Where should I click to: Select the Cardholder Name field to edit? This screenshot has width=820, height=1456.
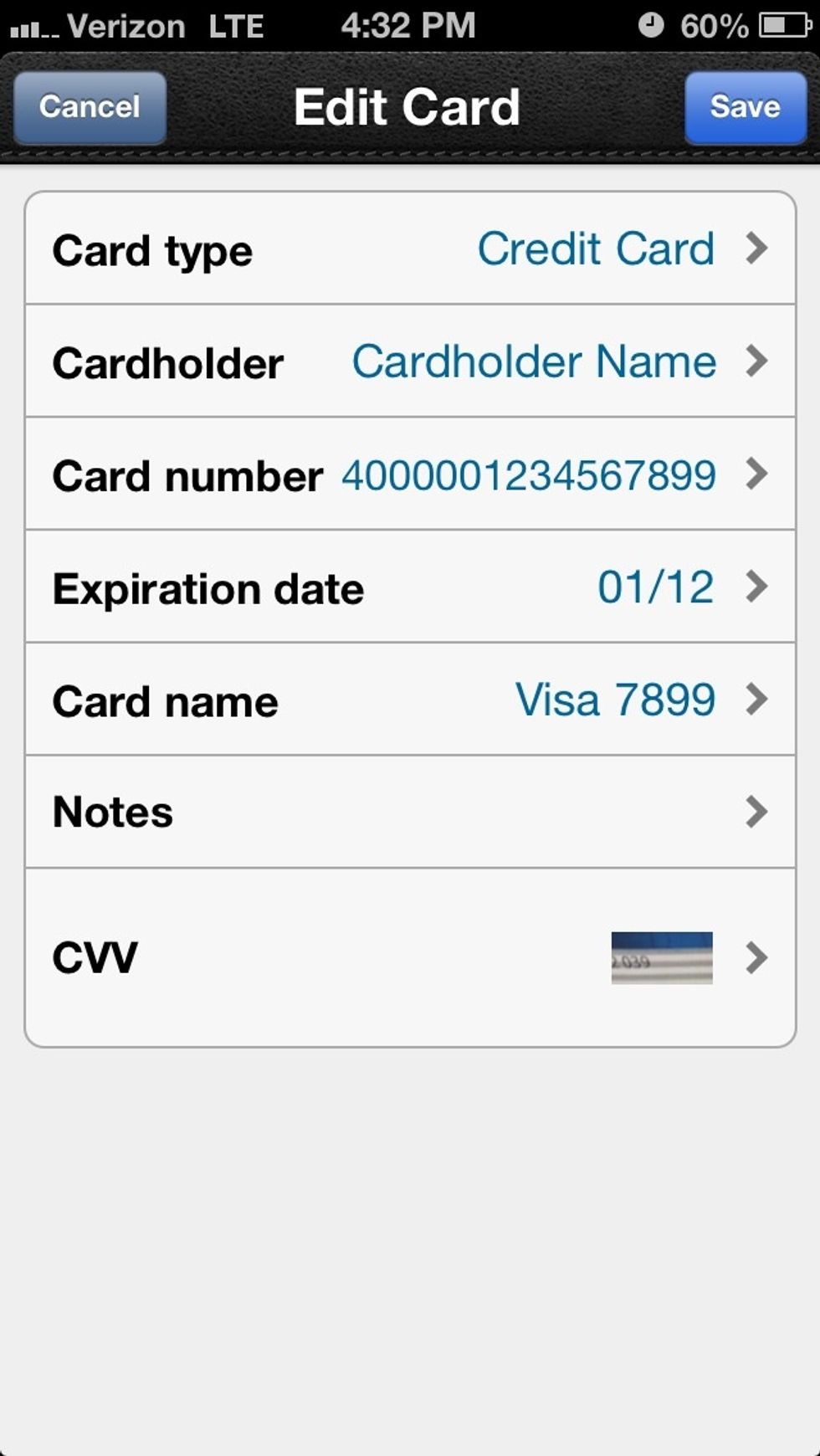tap(534, 361)
